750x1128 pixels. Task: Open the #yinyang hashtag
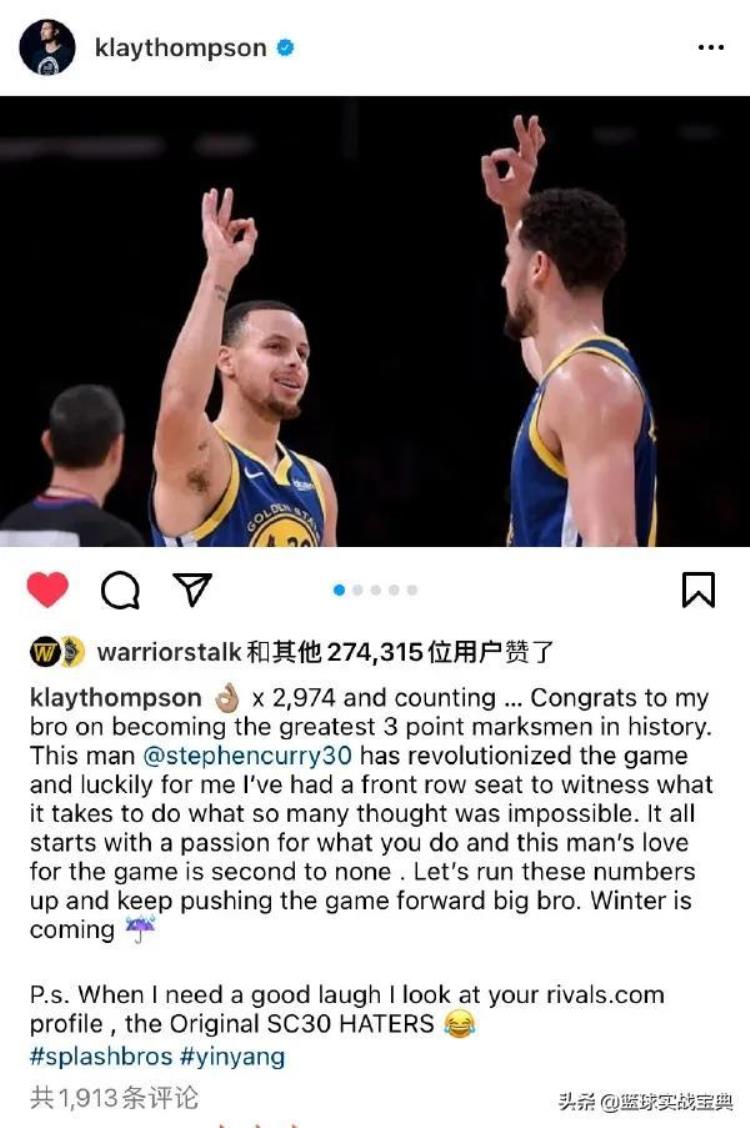(x=232, y=1055)
